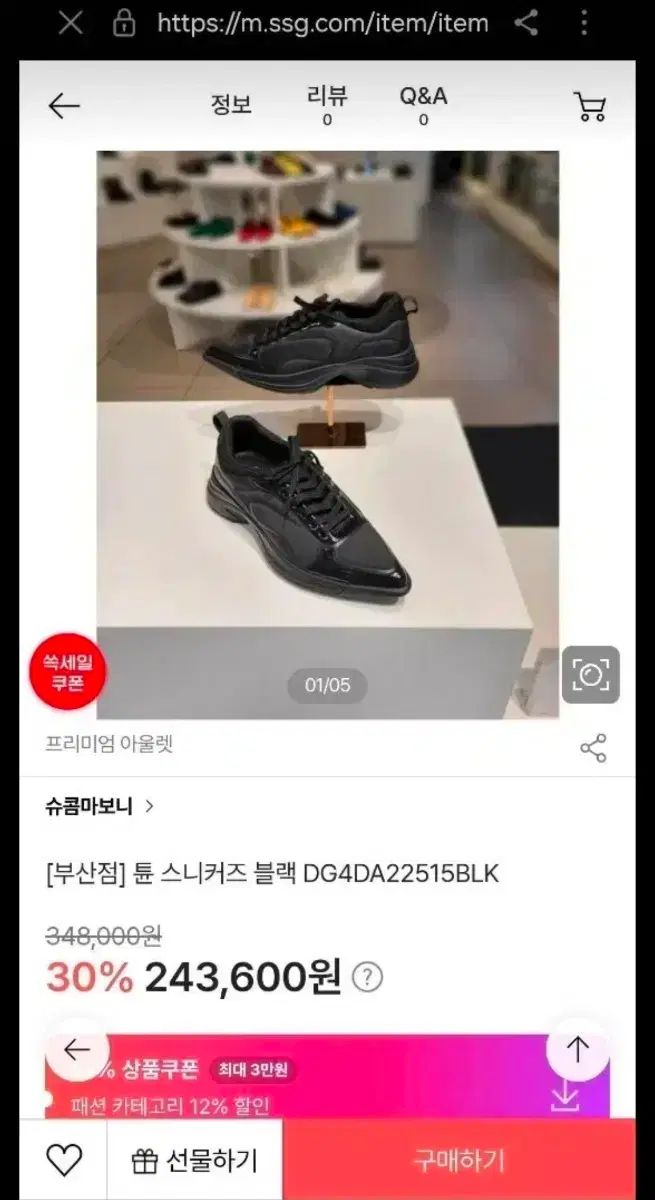Open the image search camera icon

pyautogui.click(x=590, y=675)
